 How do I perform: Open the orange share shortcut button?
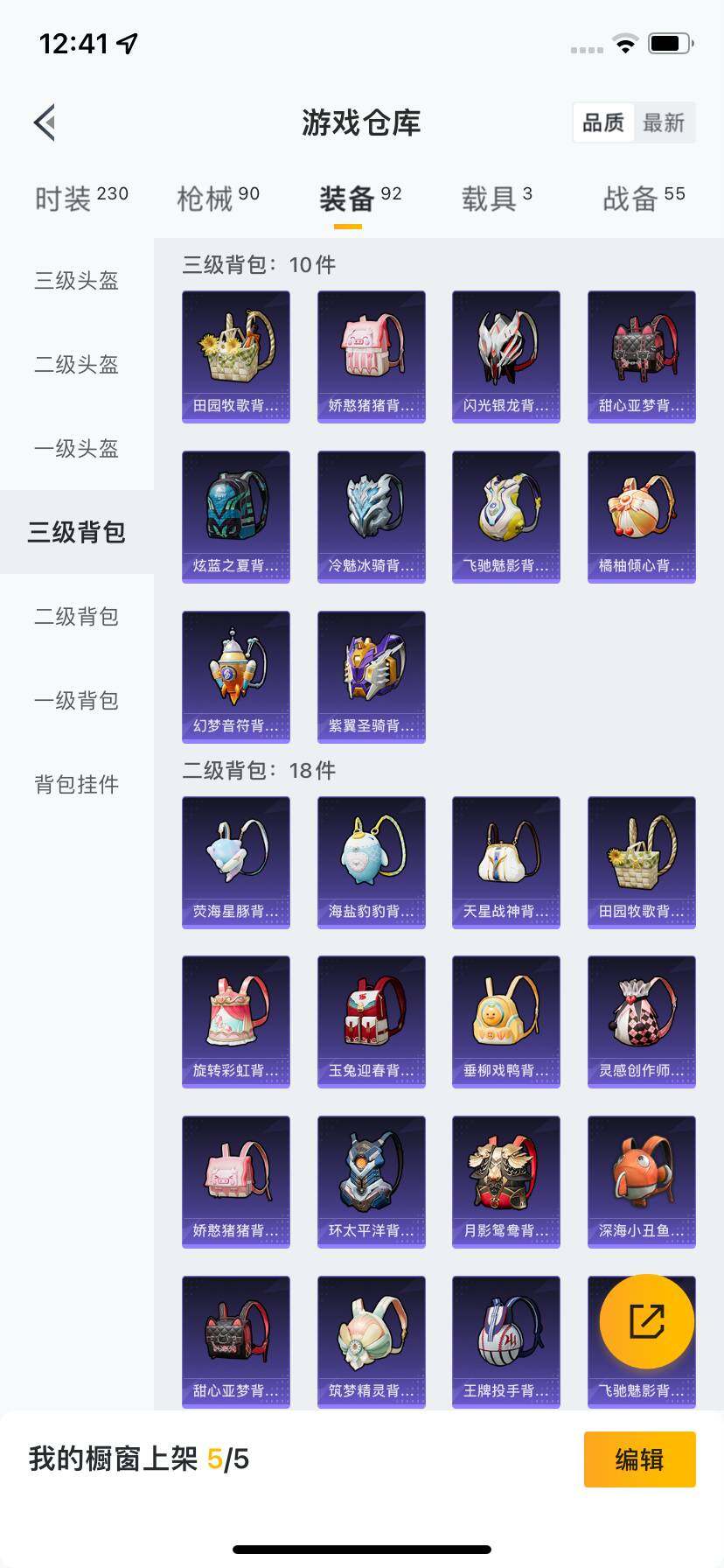641,1321
